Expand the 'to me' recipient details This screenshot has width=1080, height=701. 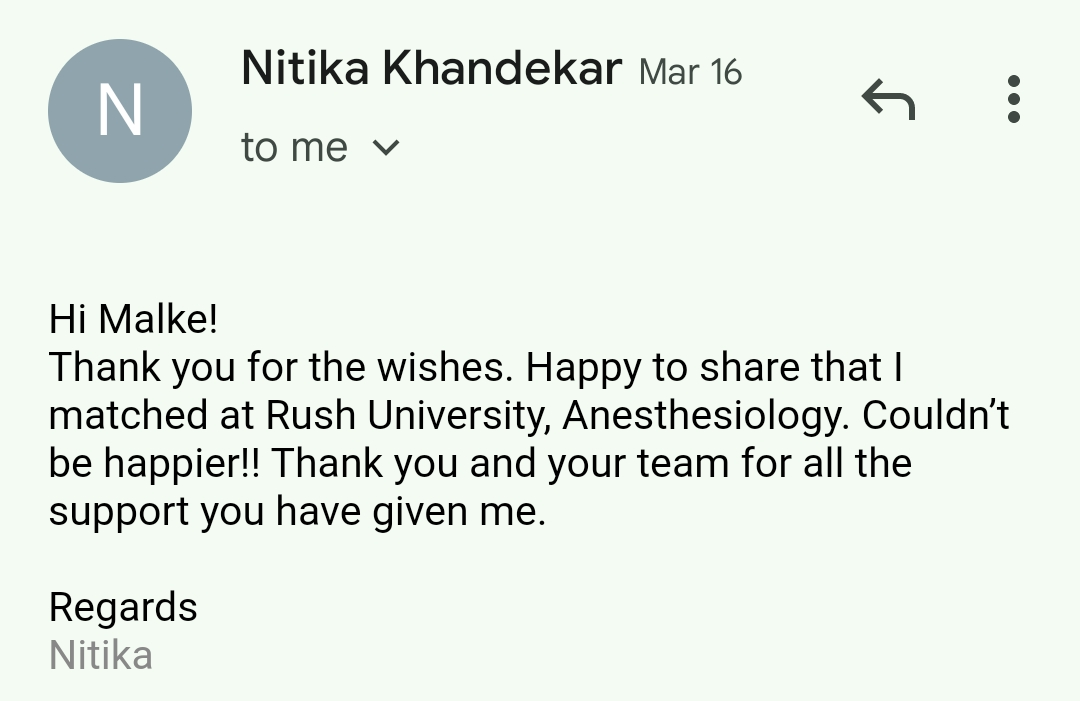385,148
